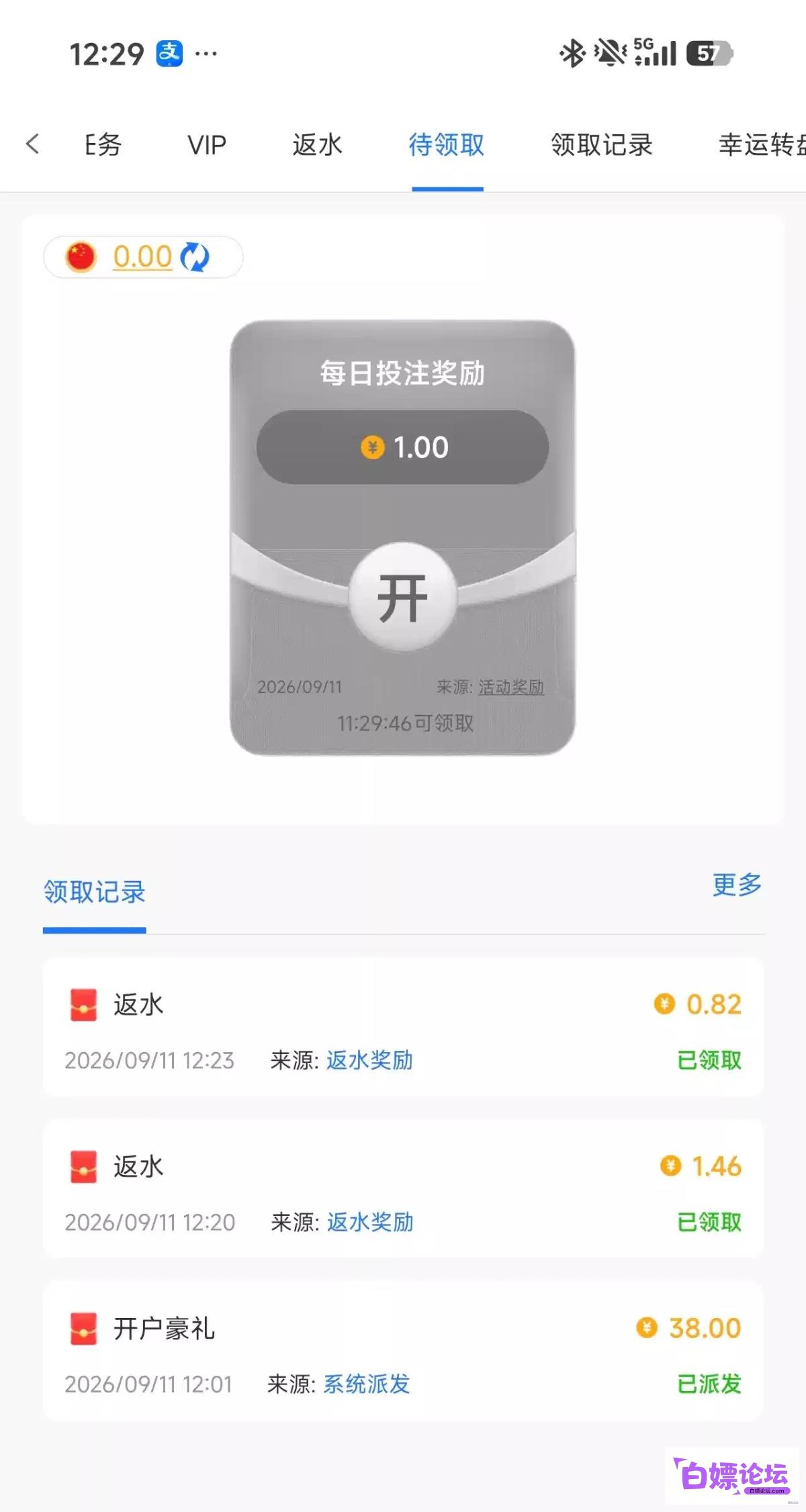
Task: Switch to the VIP tab
Action: (x=207, y=145)
